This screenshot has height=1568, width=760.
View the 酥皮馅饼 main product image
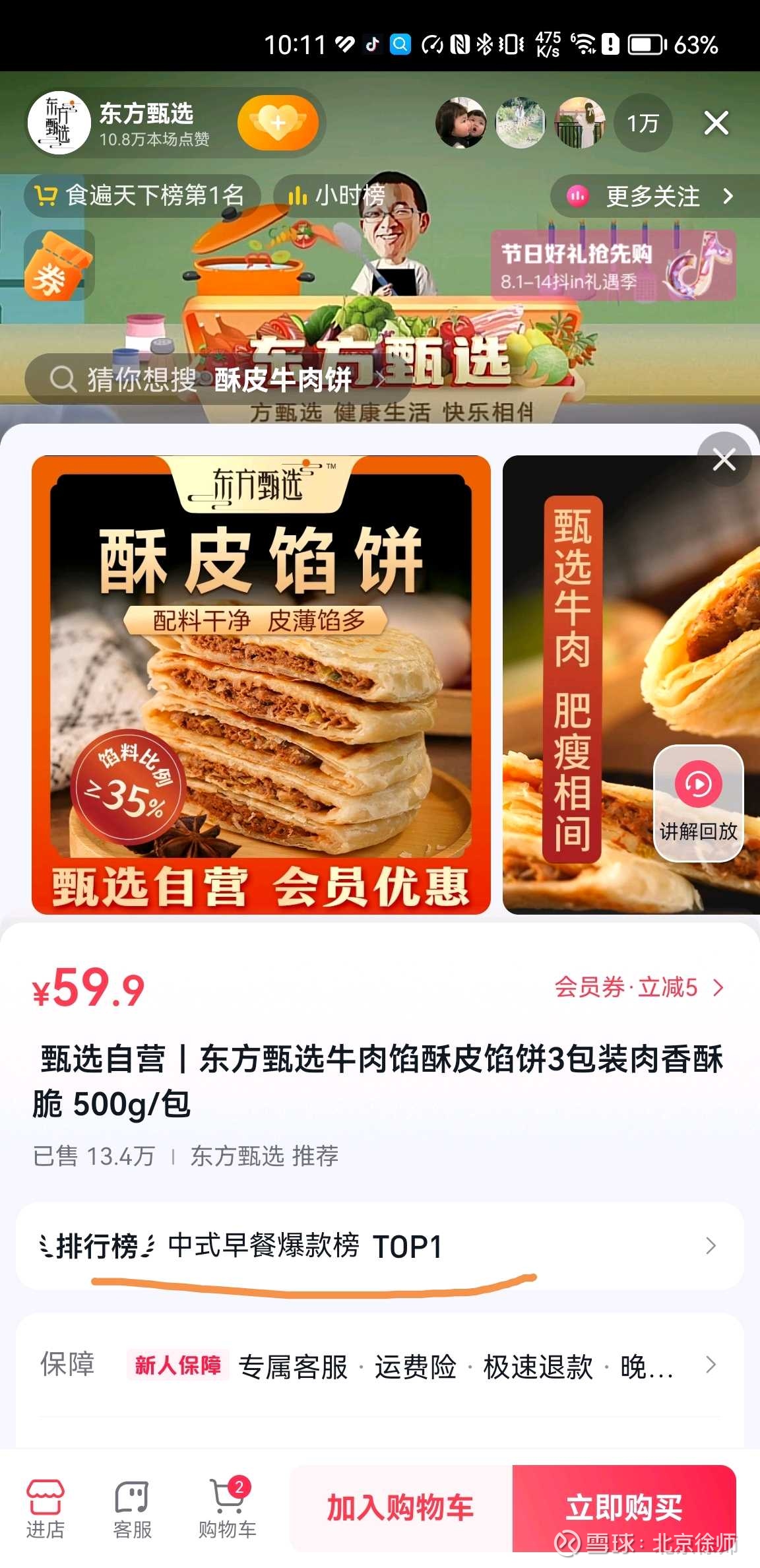[261, 684]
